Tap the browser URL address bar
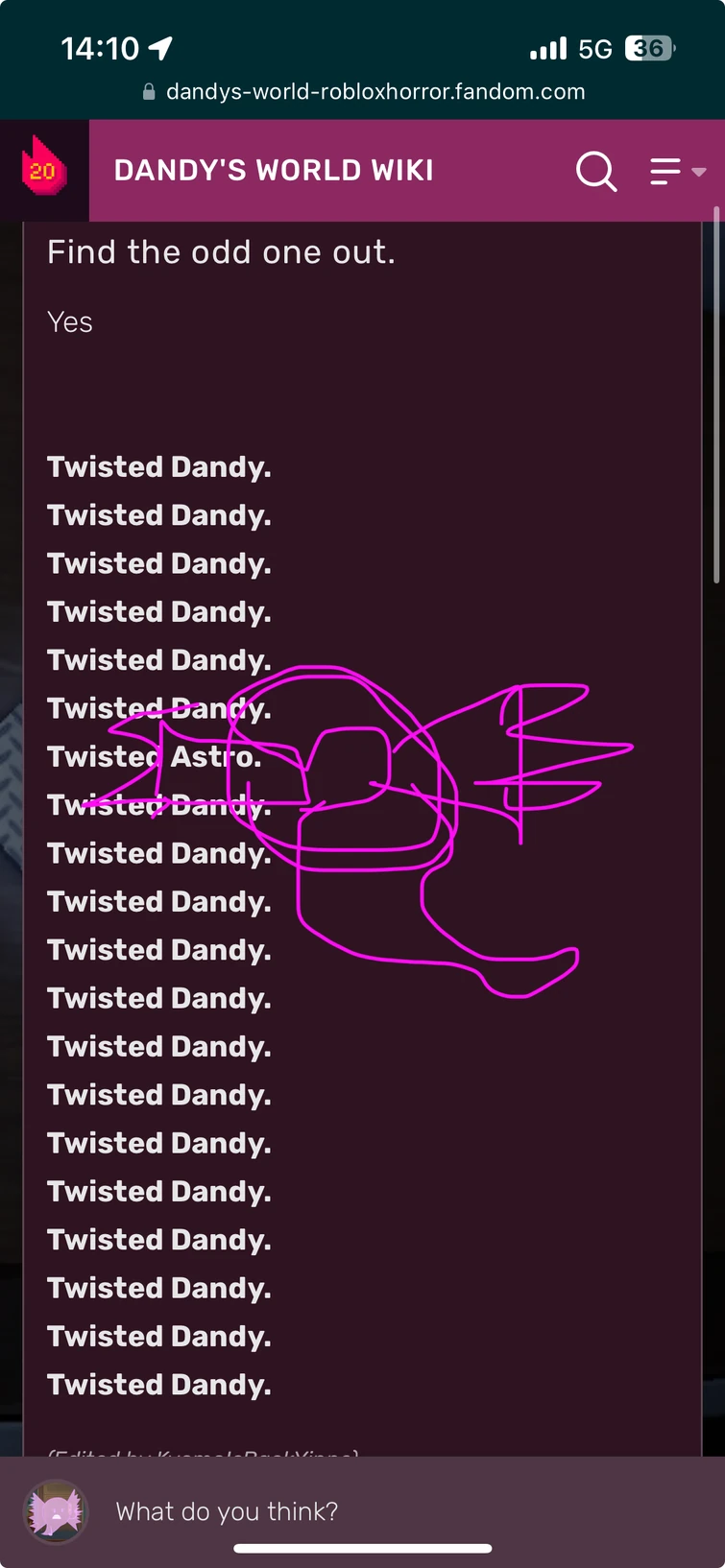The width and height of the screenshot is (725, 1568). [363, 92]
